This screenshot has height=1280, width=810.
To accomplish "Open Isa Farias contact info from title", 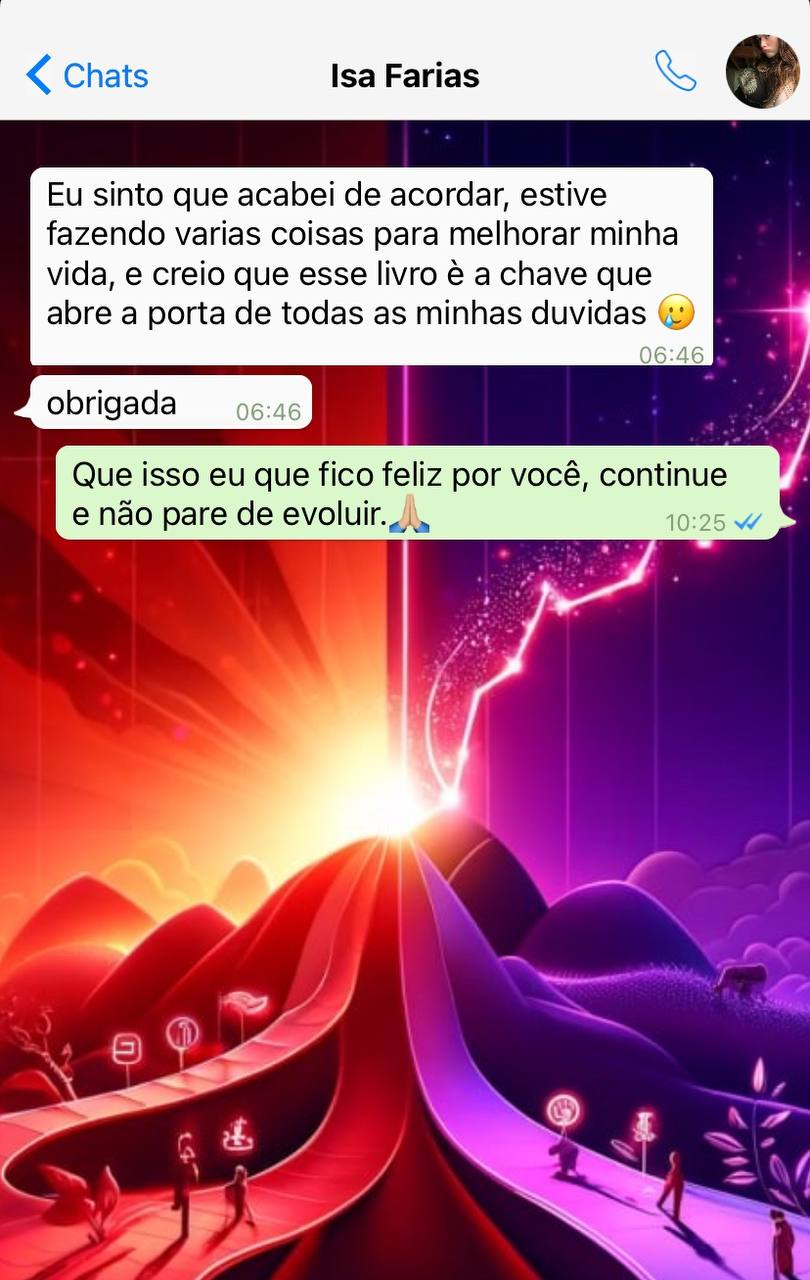I will tap(404, 76).
